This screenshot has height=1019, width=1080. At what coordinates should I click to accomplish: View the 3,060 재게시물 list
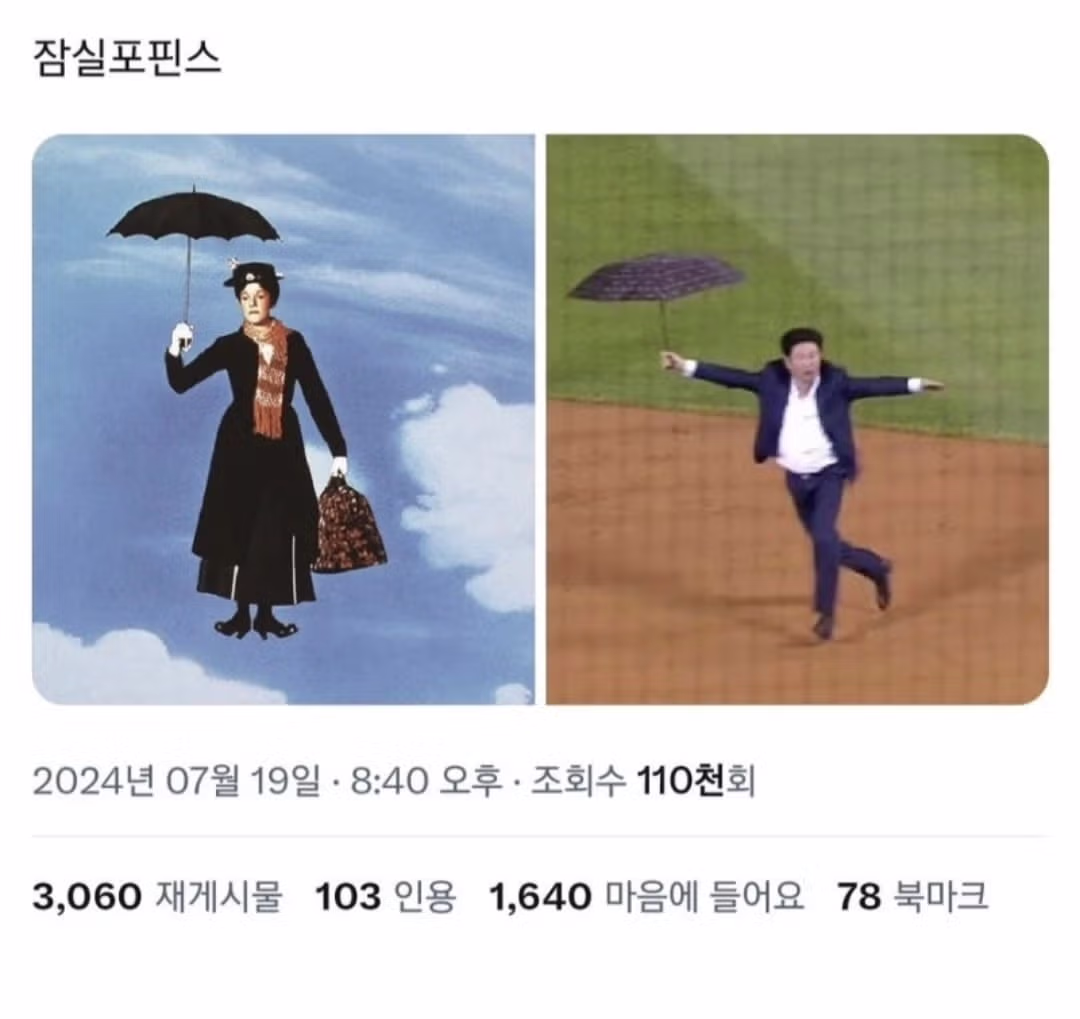click(x=157, y=897)
